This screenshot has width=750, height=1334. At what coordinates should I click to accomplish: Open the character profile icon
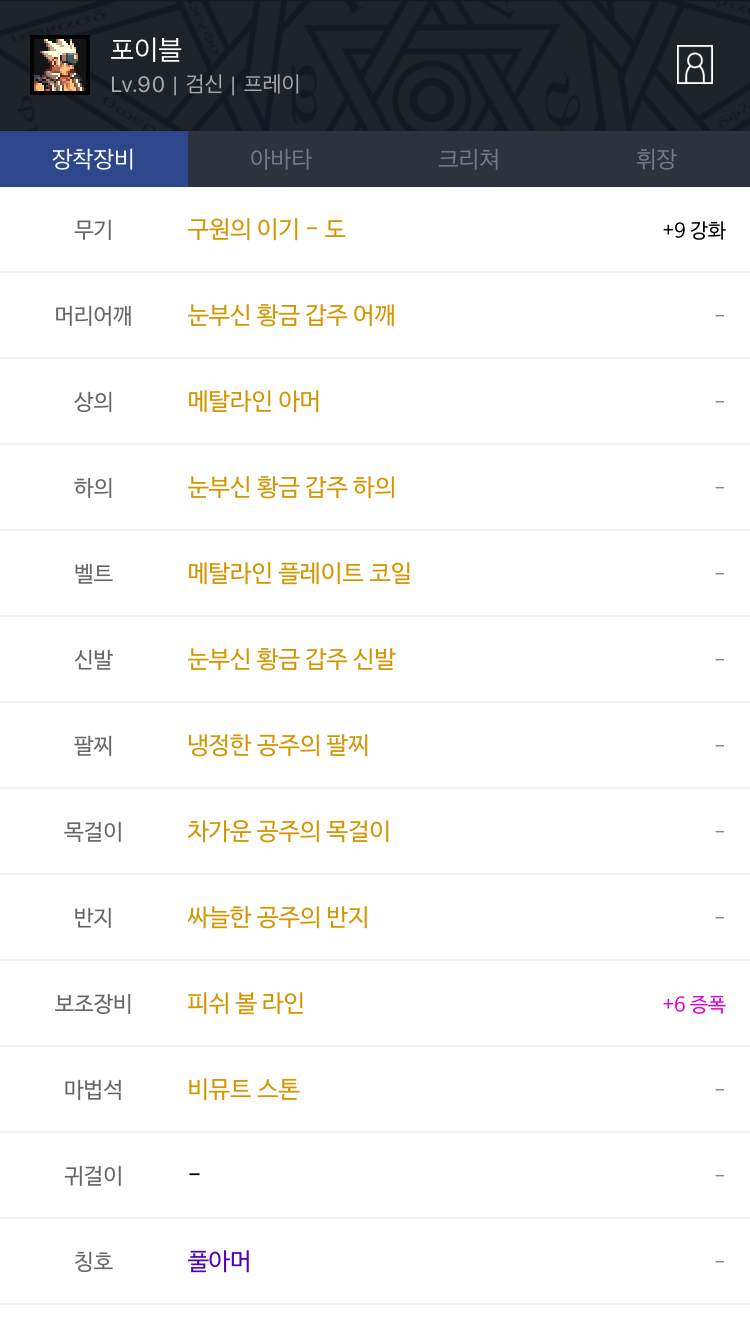tap(694, 64)
